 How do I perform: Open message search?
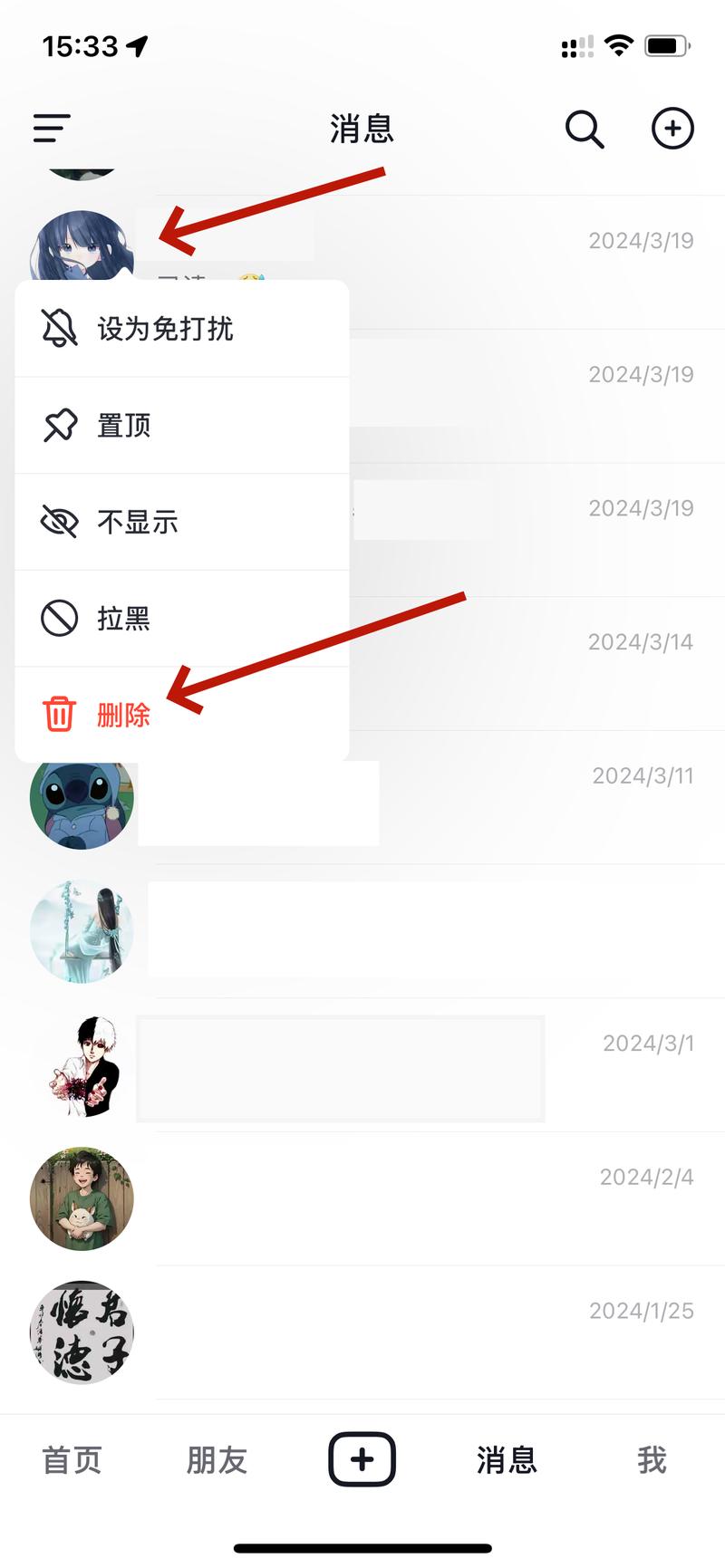pyautogui.click(x=585, y=130)
